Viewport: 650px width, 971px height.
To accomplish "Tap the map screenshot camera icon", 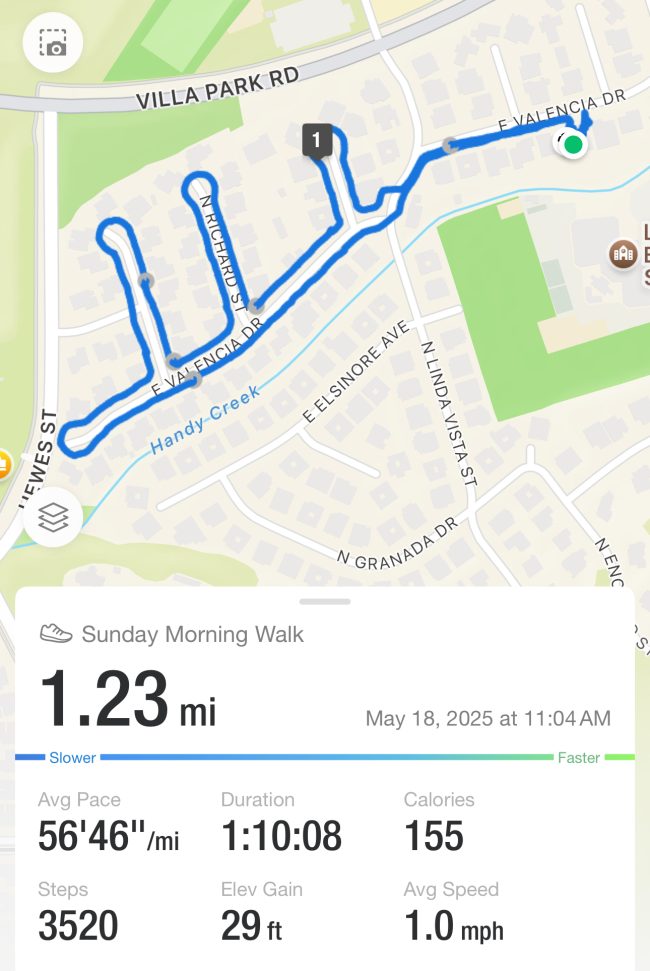I will point(52,44).
